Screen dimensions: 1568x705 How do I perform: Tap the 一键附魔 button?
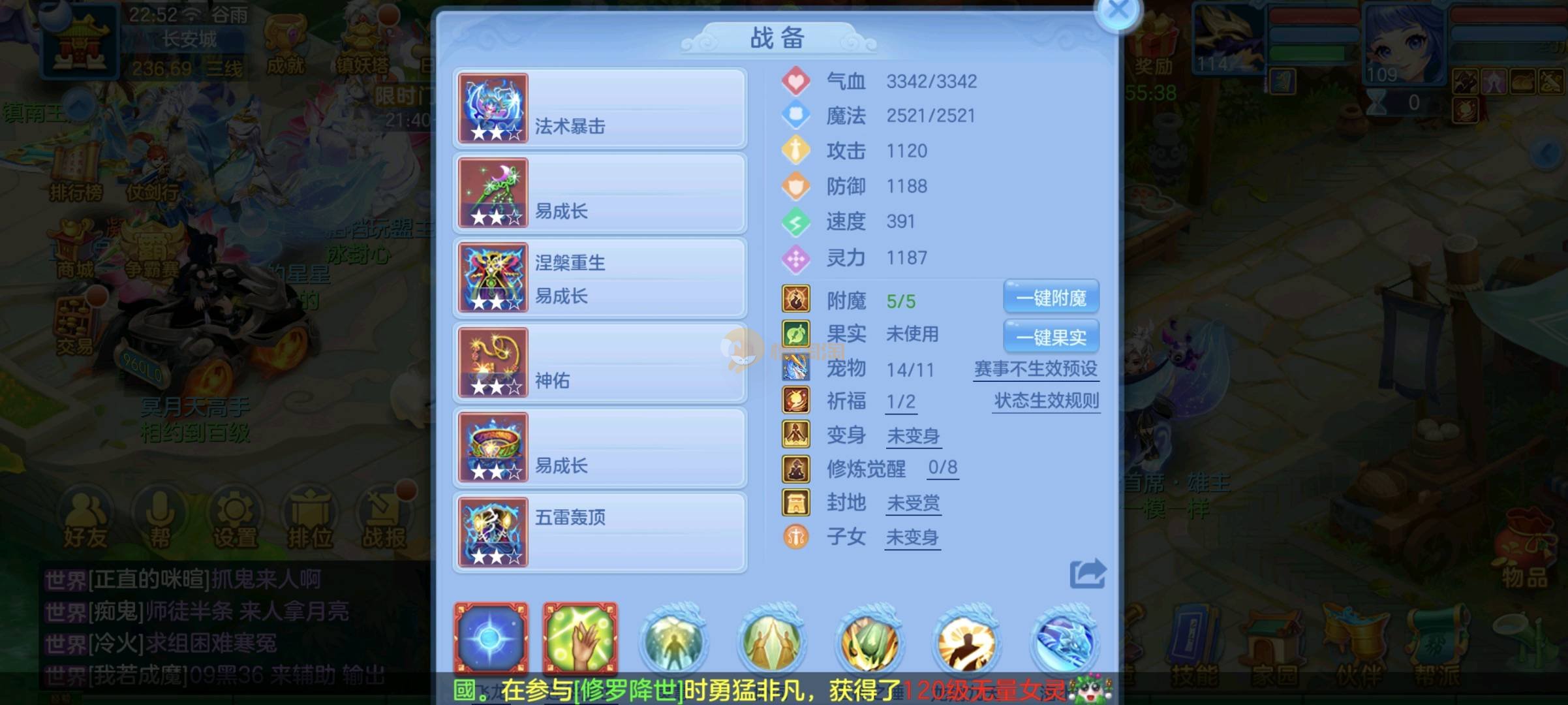pyautogui.click(x=1051, y=298)
